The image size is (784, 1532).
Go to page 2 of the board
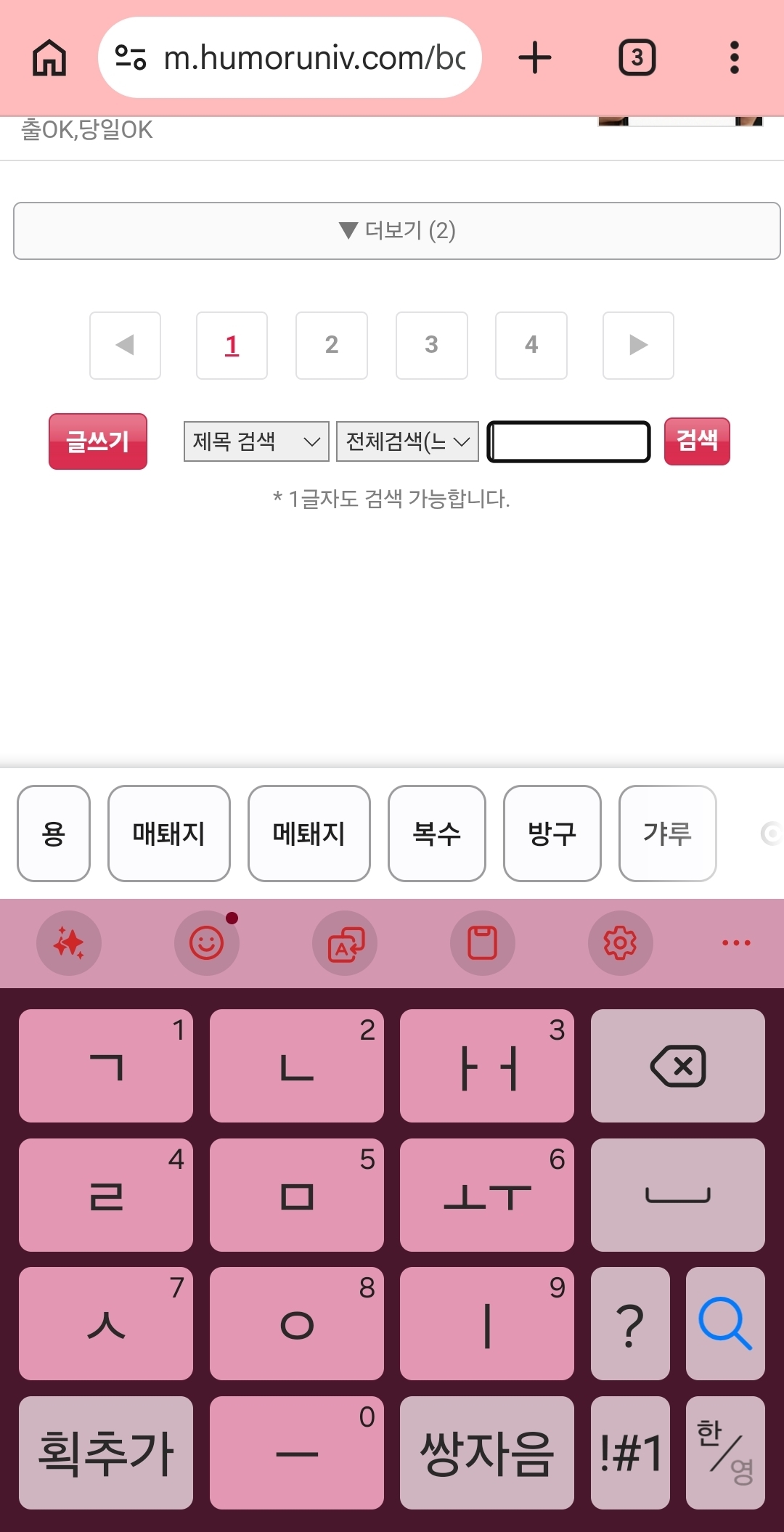pyautogui.click(x=332, y=346)
